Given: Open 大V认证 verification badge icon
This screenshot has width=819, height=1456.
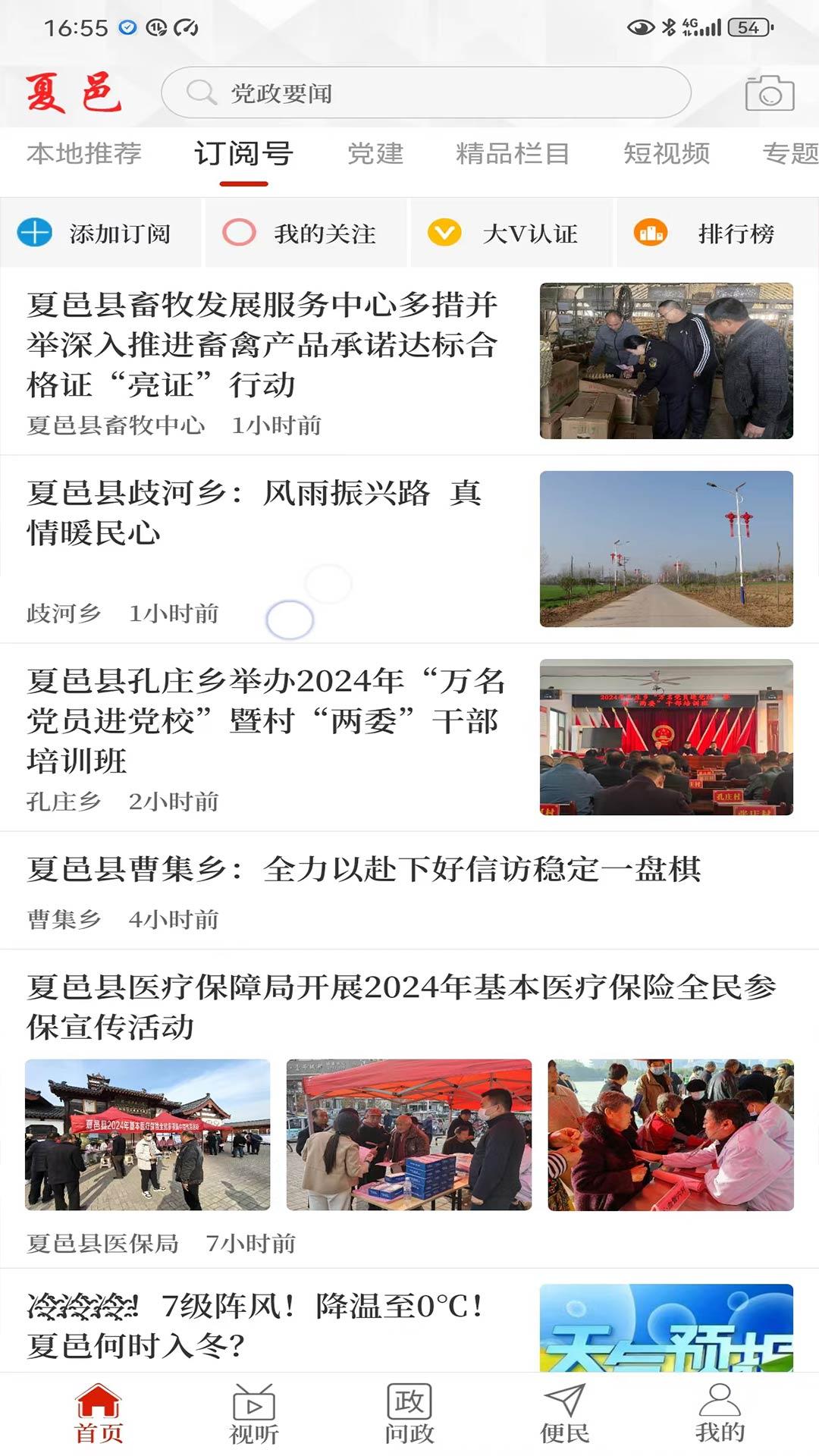Looking at the screenshot, I should tap(446, 234).
